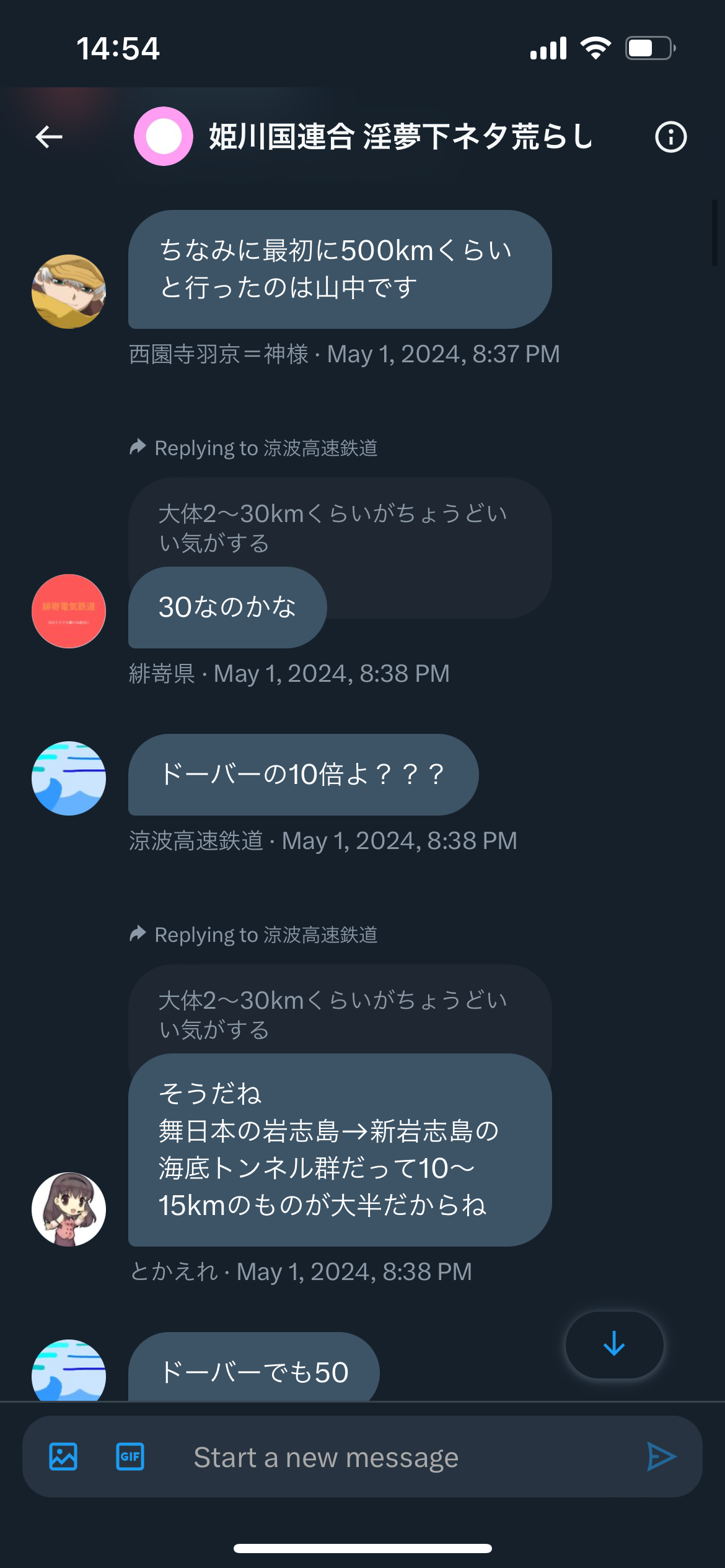Open とかえれ's profile avatar
The width and height of the screenshot is (725, 1568).
coord(69,1209)
